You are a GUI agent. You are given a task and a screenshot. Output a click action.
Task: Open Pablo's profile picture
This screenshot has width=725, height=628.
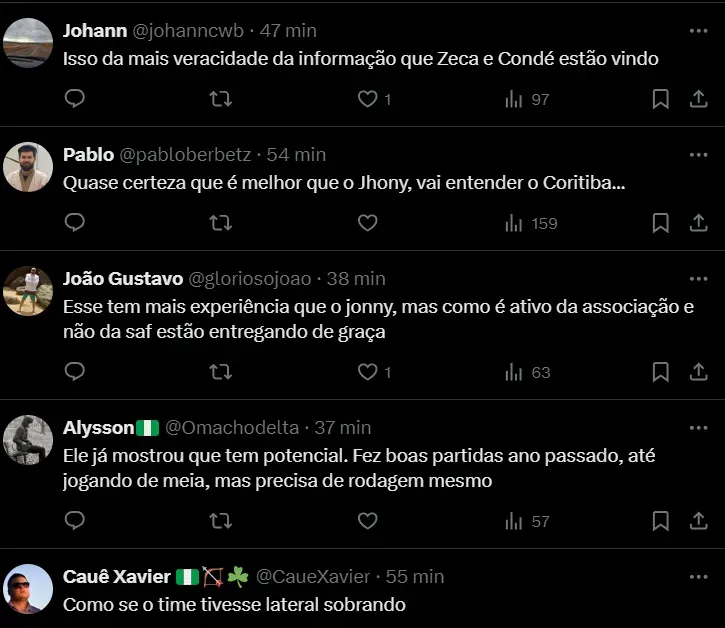[28, 166]
